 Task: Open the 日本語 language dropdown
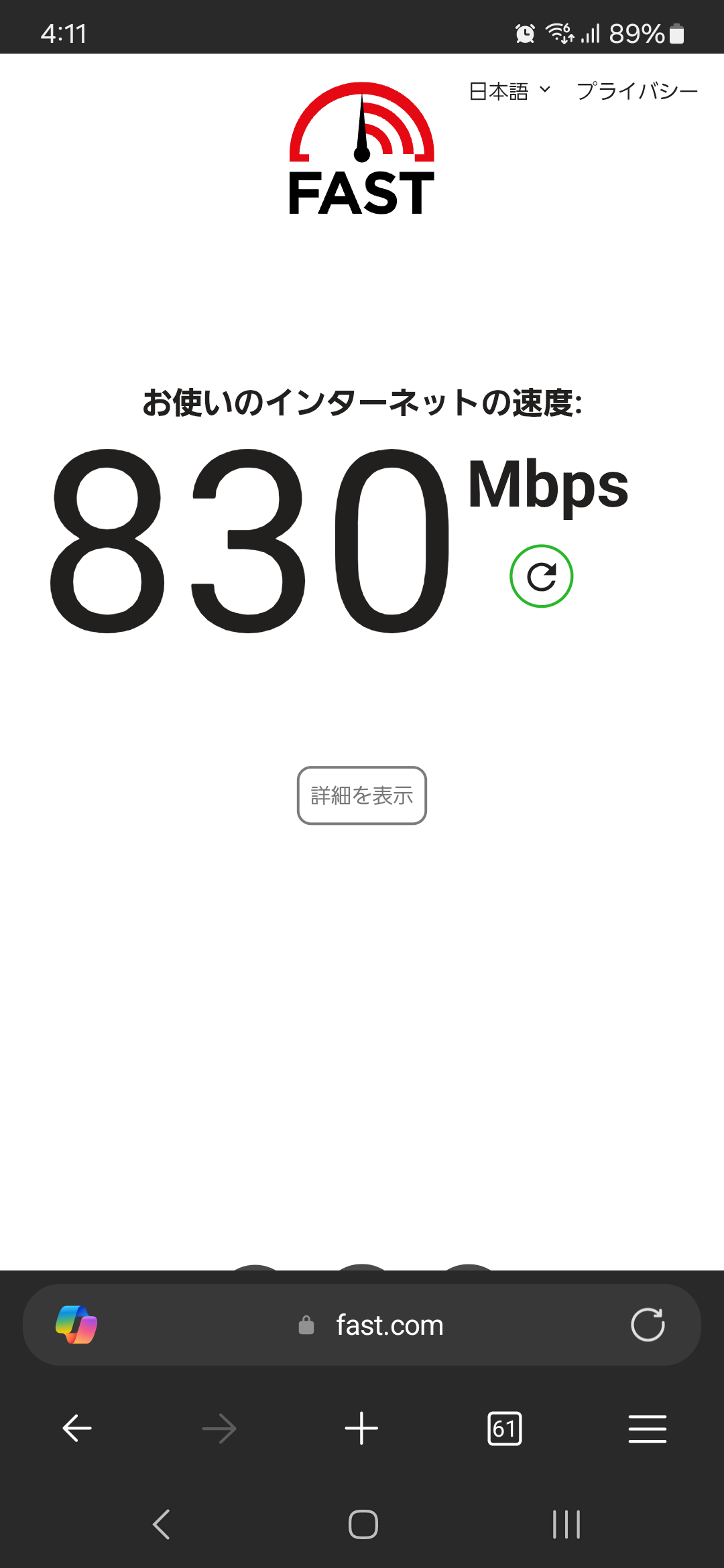[x=509, y=90]
